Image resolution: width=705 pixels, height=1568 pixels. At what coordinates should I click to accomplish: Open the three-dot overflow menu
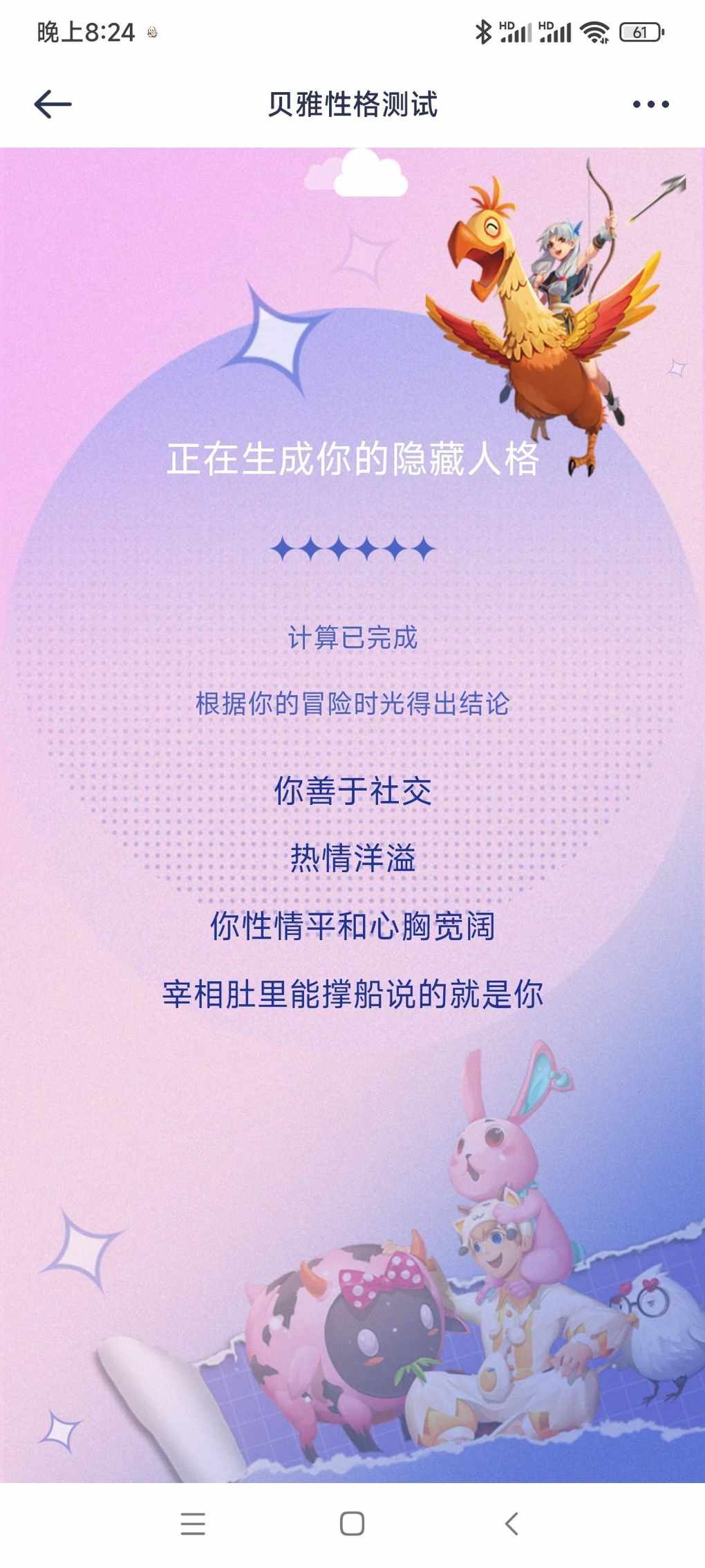(650, 104)
